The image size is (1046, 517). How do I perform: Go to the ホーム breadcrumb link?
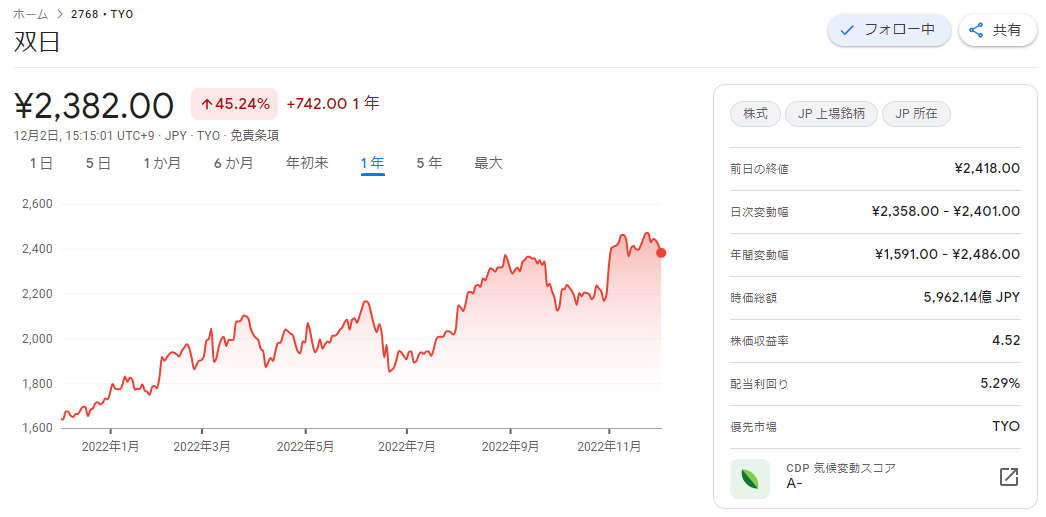coord(30,14)
